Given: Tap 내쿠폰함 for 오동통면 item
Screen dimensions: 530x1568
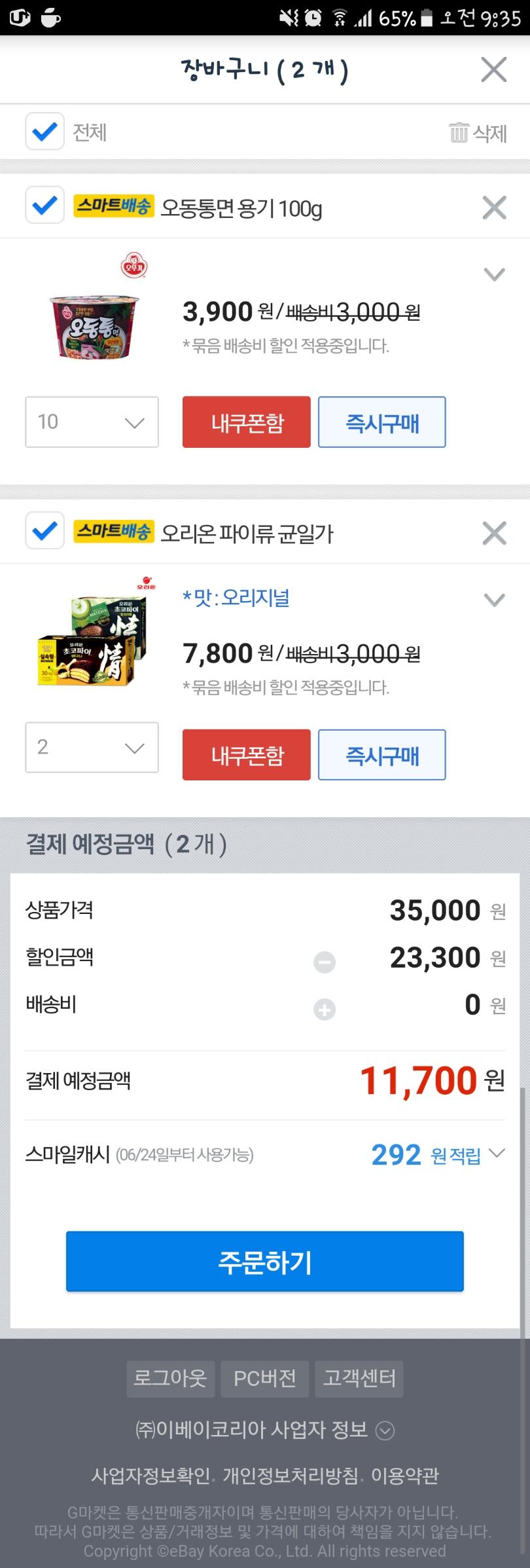Looking at the screenshot, I should [246, 422].
